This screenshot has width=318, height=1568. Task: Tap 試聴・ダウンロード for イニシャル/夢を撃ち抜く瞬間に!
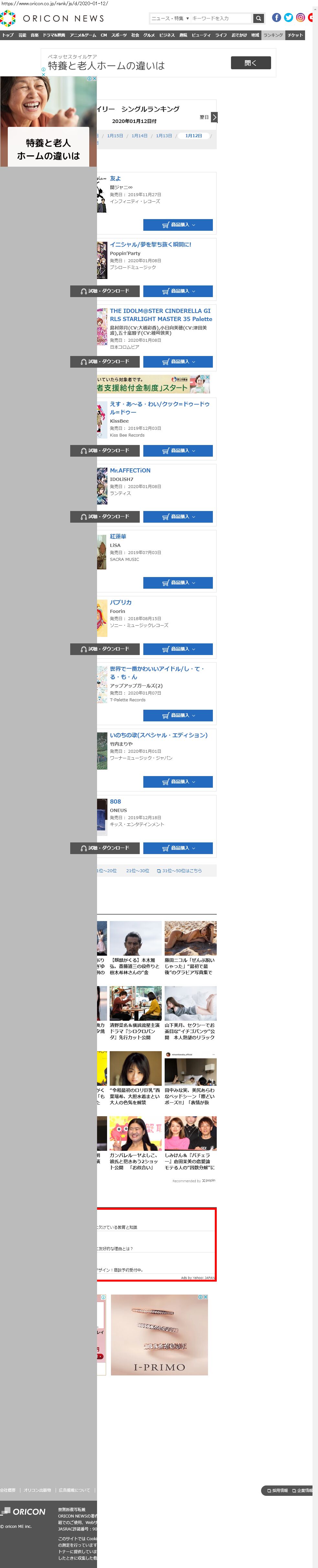(105, 291)
